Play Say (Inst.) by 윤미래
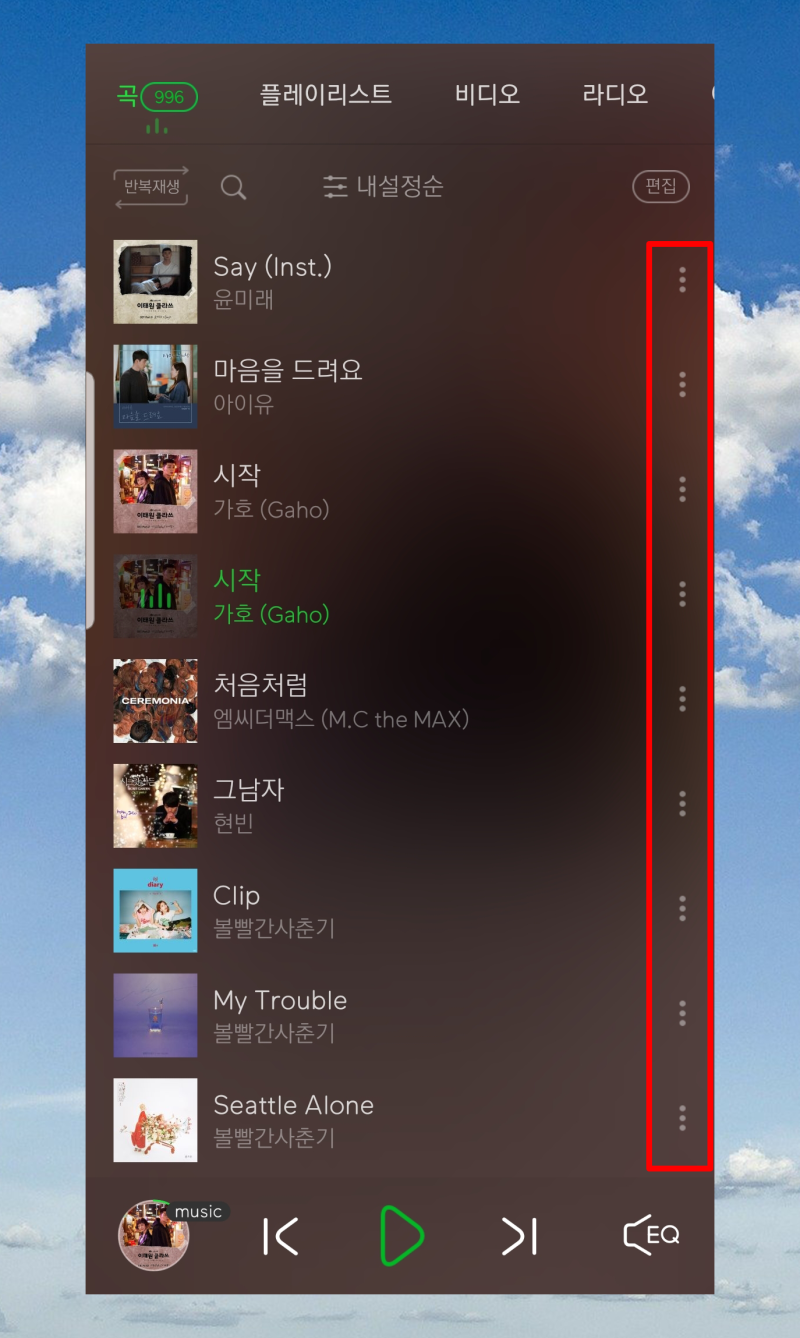 (272, 281)
